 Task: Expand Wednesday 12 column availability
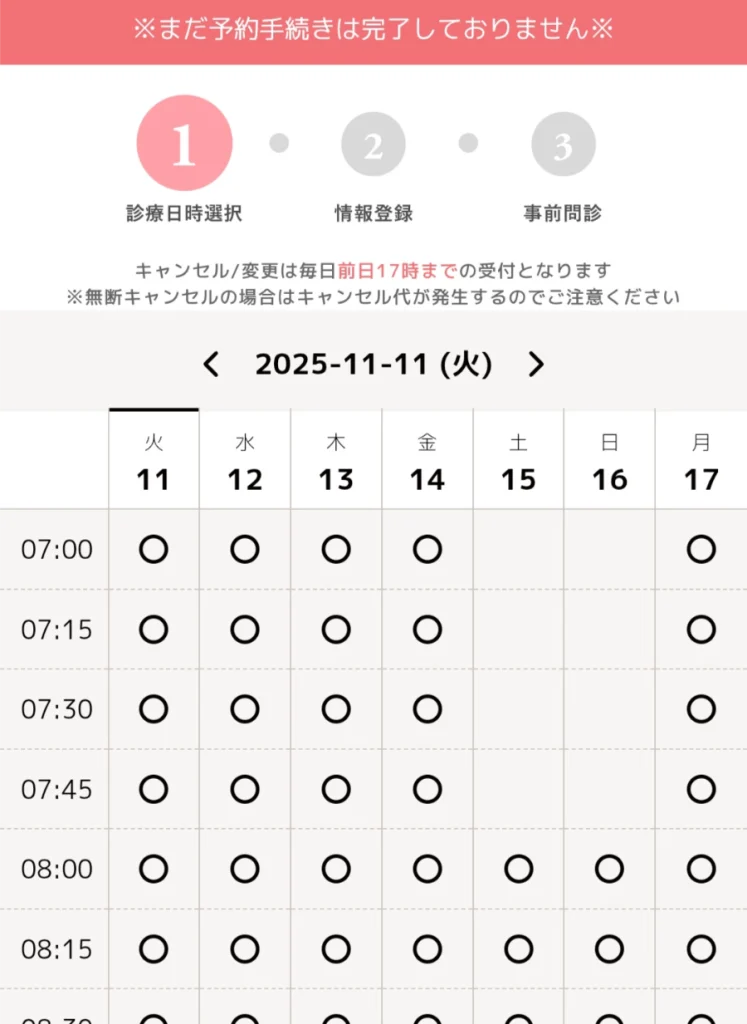245,460
